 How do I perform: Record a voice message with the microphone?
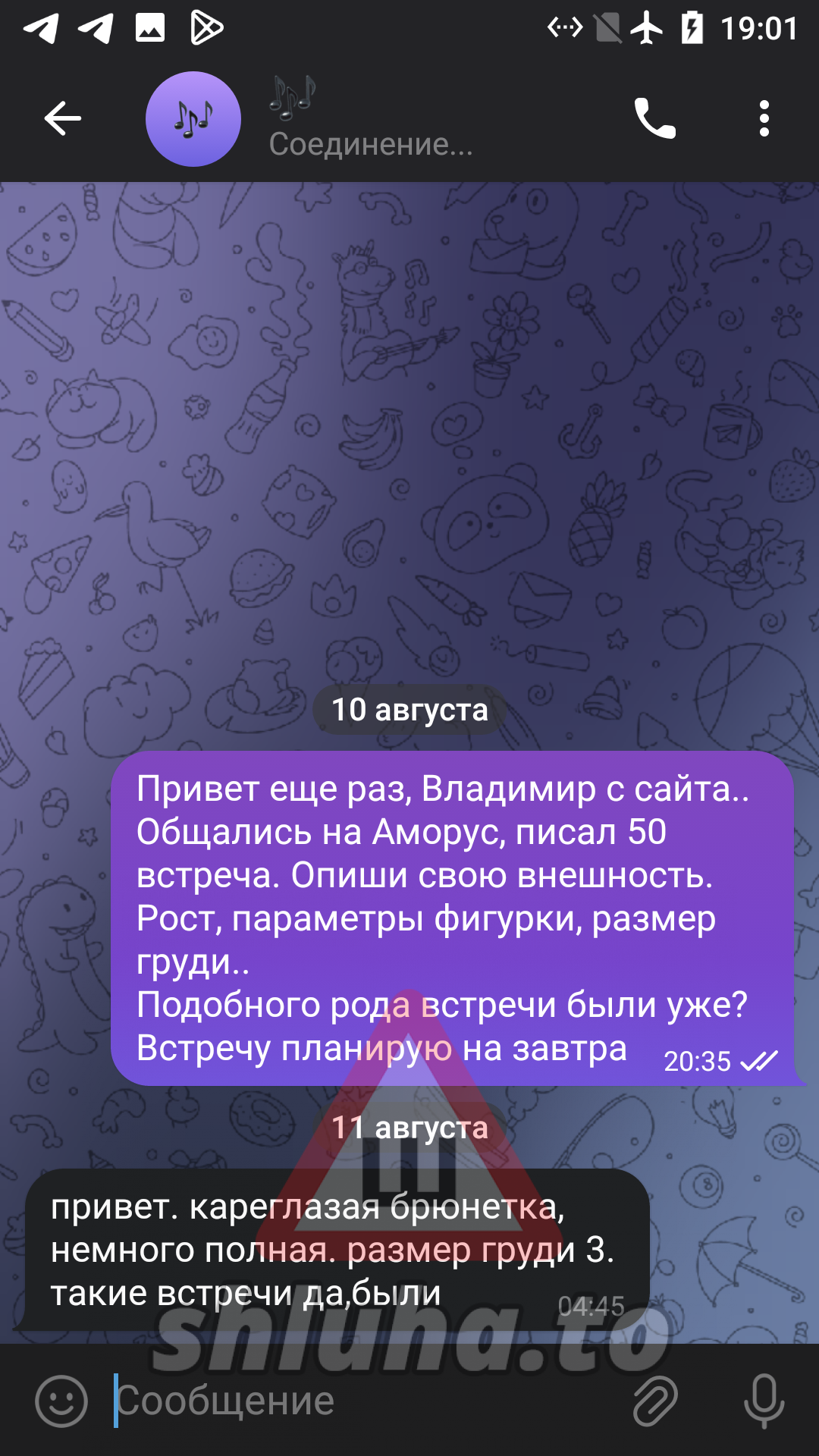tap(764, 1401)
